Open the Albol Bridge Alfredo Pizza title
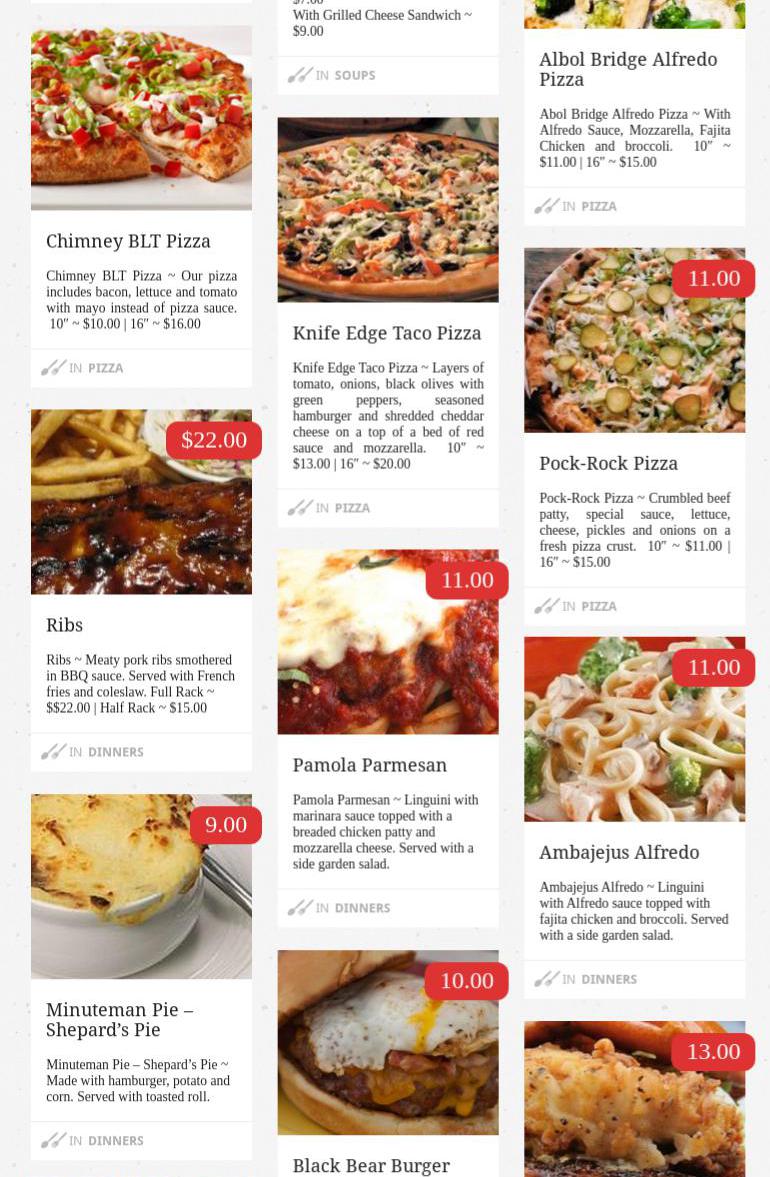The width and height of the screenshot is (770, 1177). pyautogui.click(x=627, y=69)
